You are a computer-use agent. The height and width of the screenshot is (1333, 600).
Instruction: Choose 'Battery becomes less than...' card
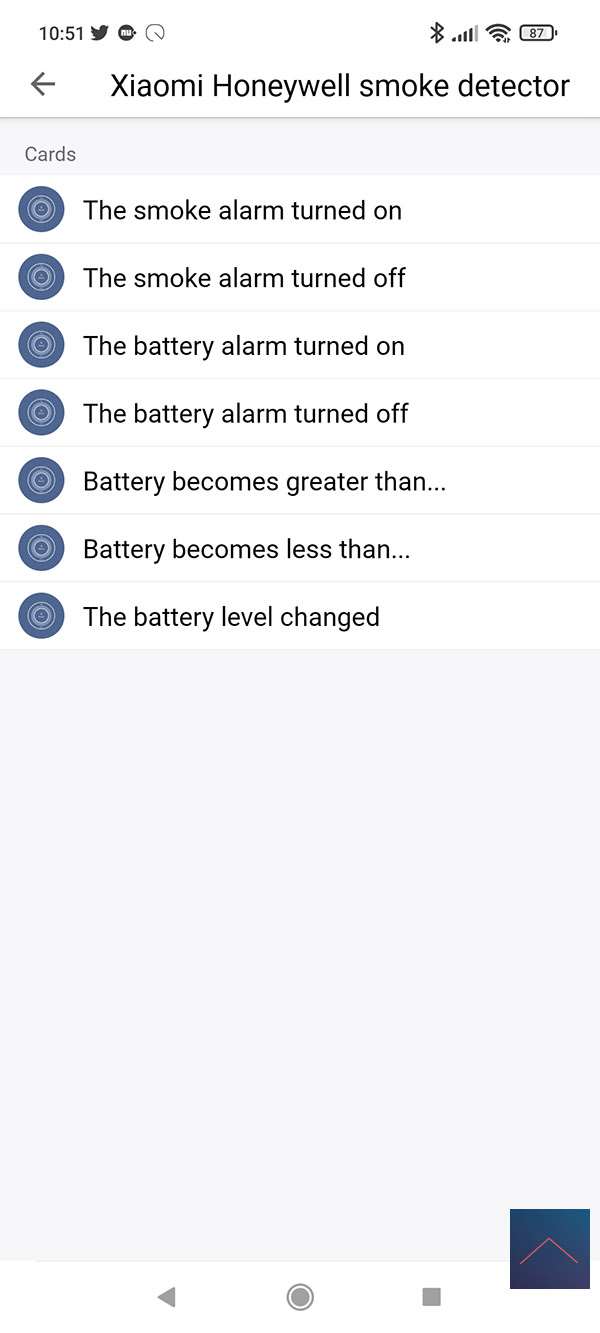[246, 549]
